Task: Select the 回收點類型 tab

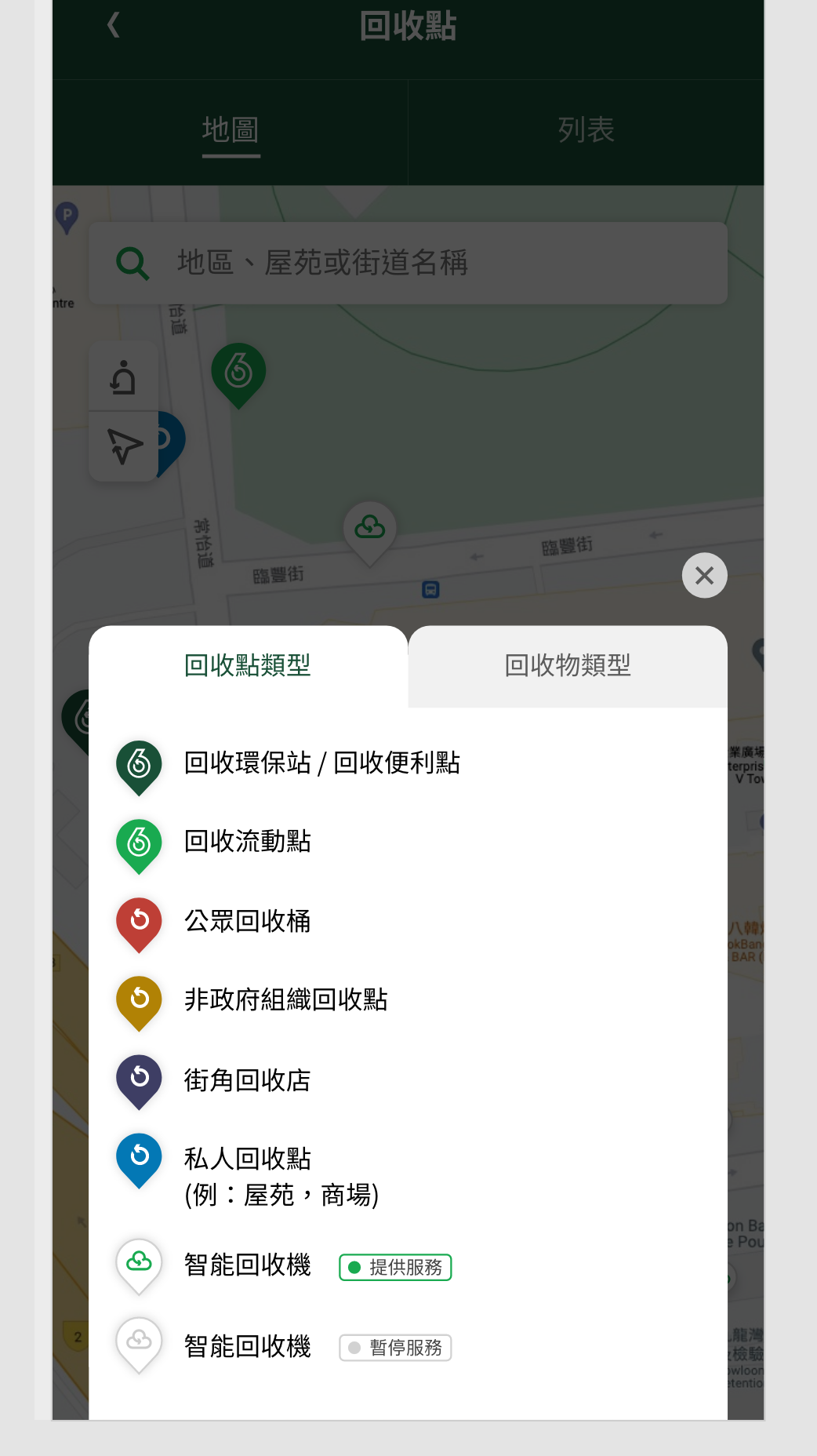Action: (248, 666)
